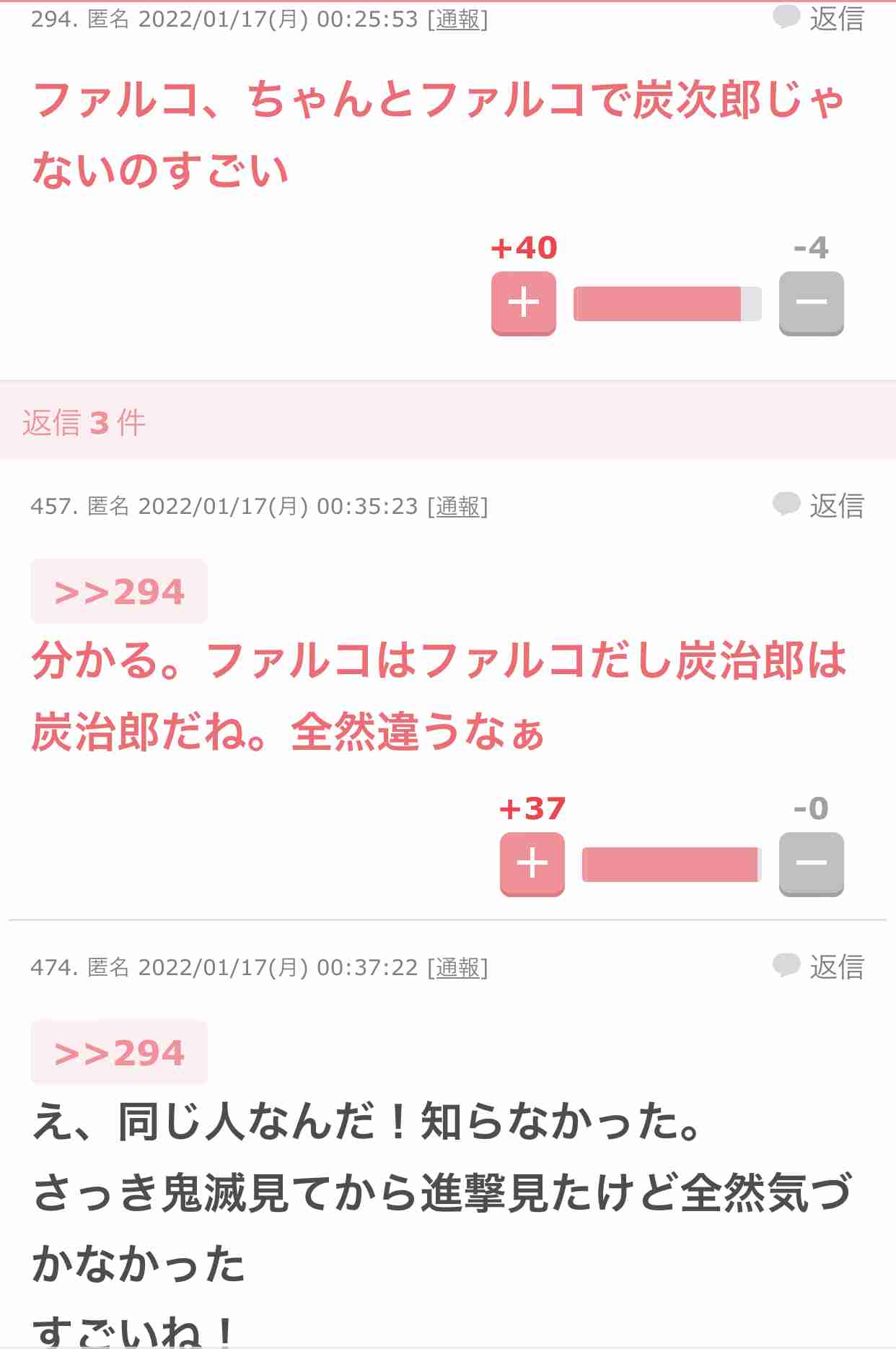Reply to comment 457
896x1349 pixels.
point(820,505)
